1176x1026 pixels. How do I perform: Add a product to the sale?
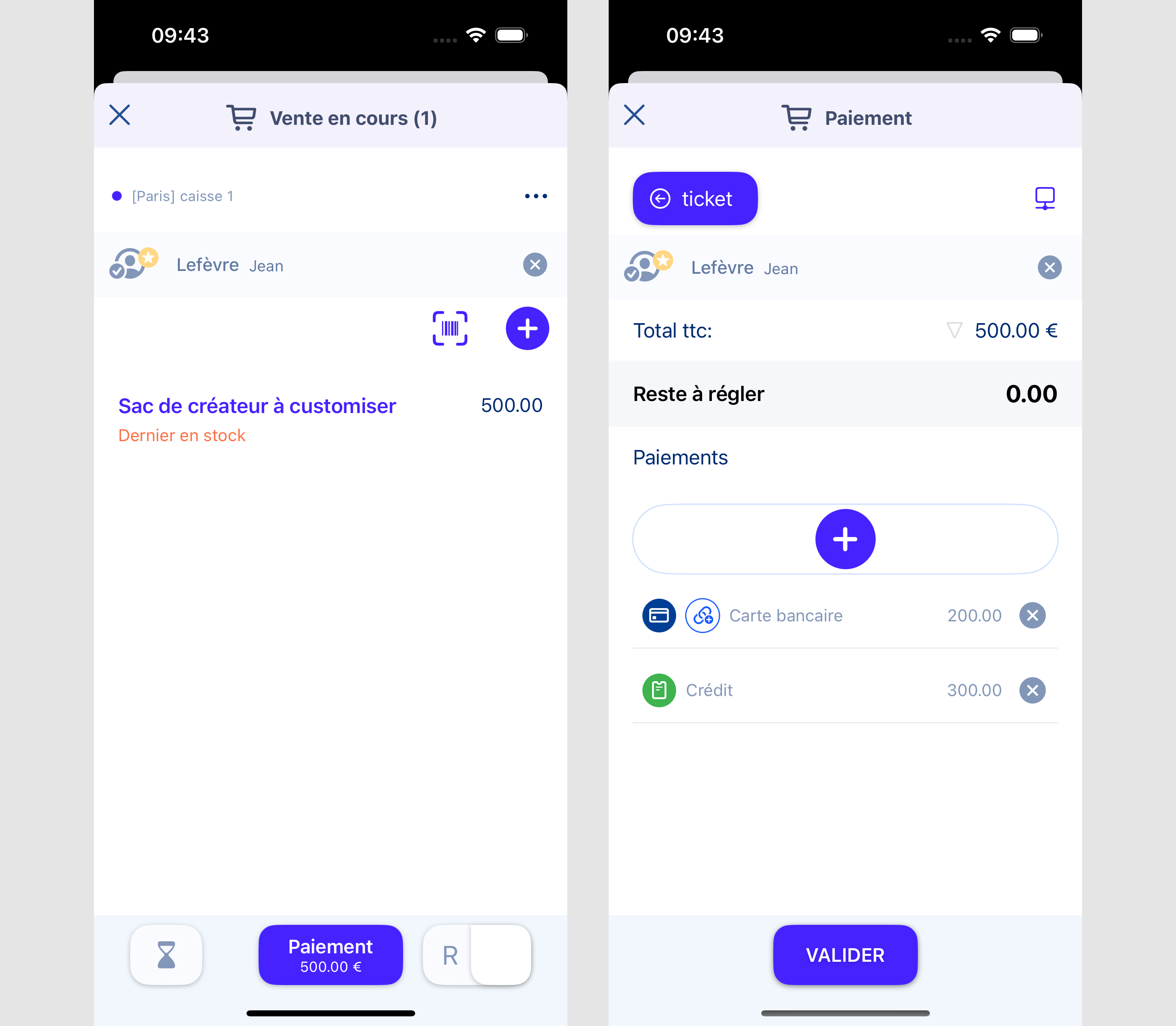pyautogui.click(x=527, y=329)
